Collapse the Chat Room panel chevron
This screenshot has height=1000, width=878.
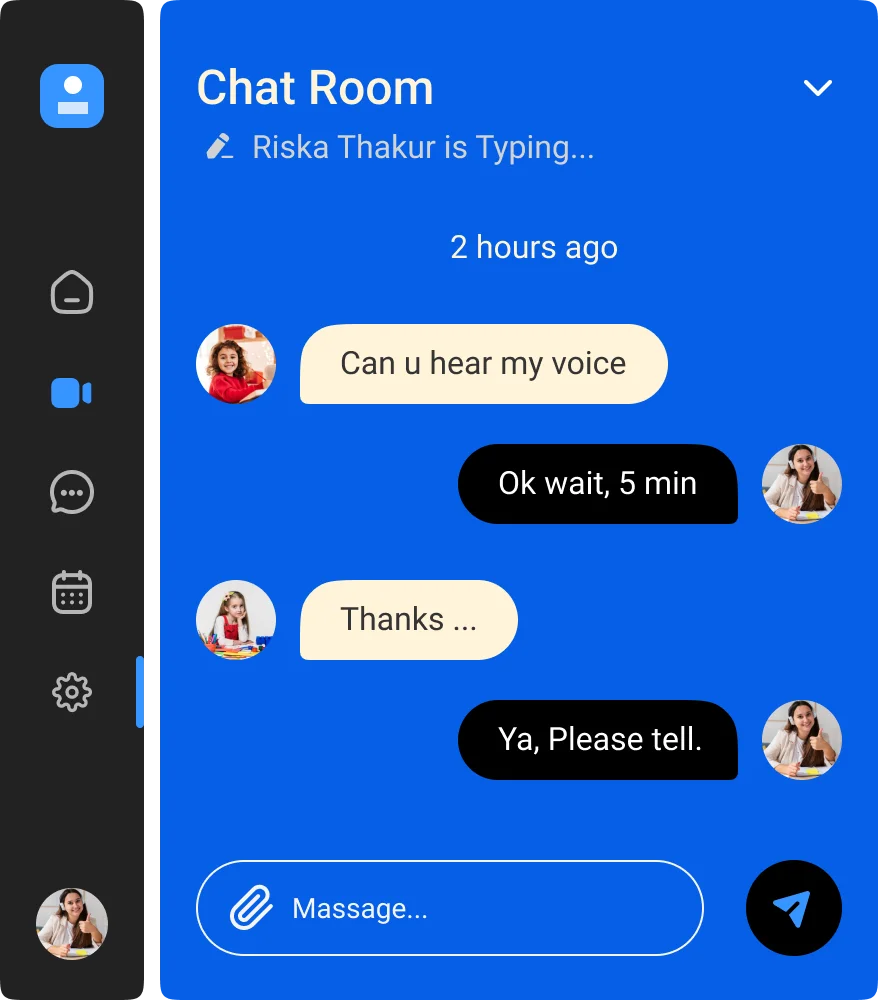pos(818,88)
